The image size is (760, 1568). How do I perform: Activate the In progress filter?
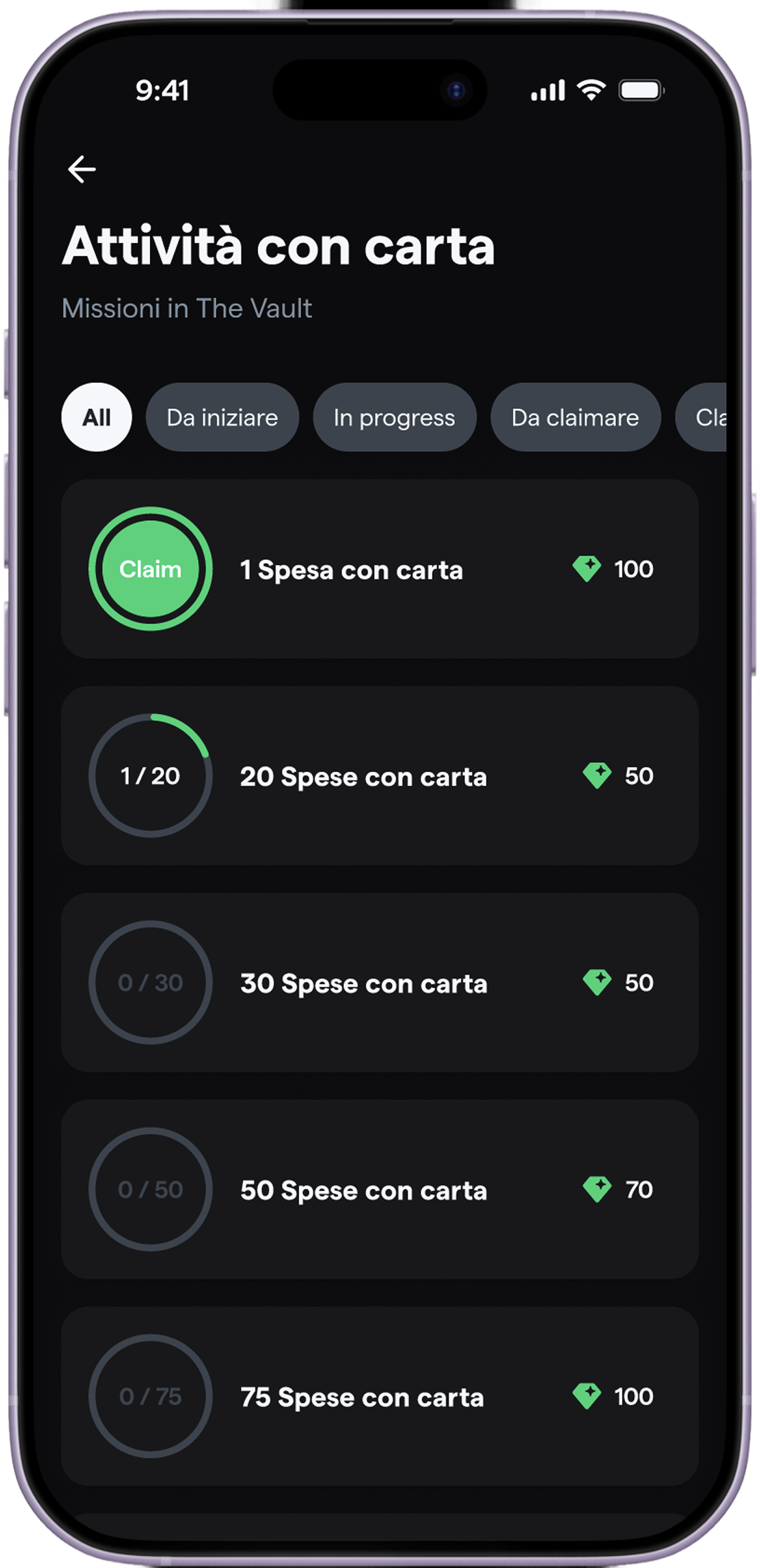tap(394, 417)
